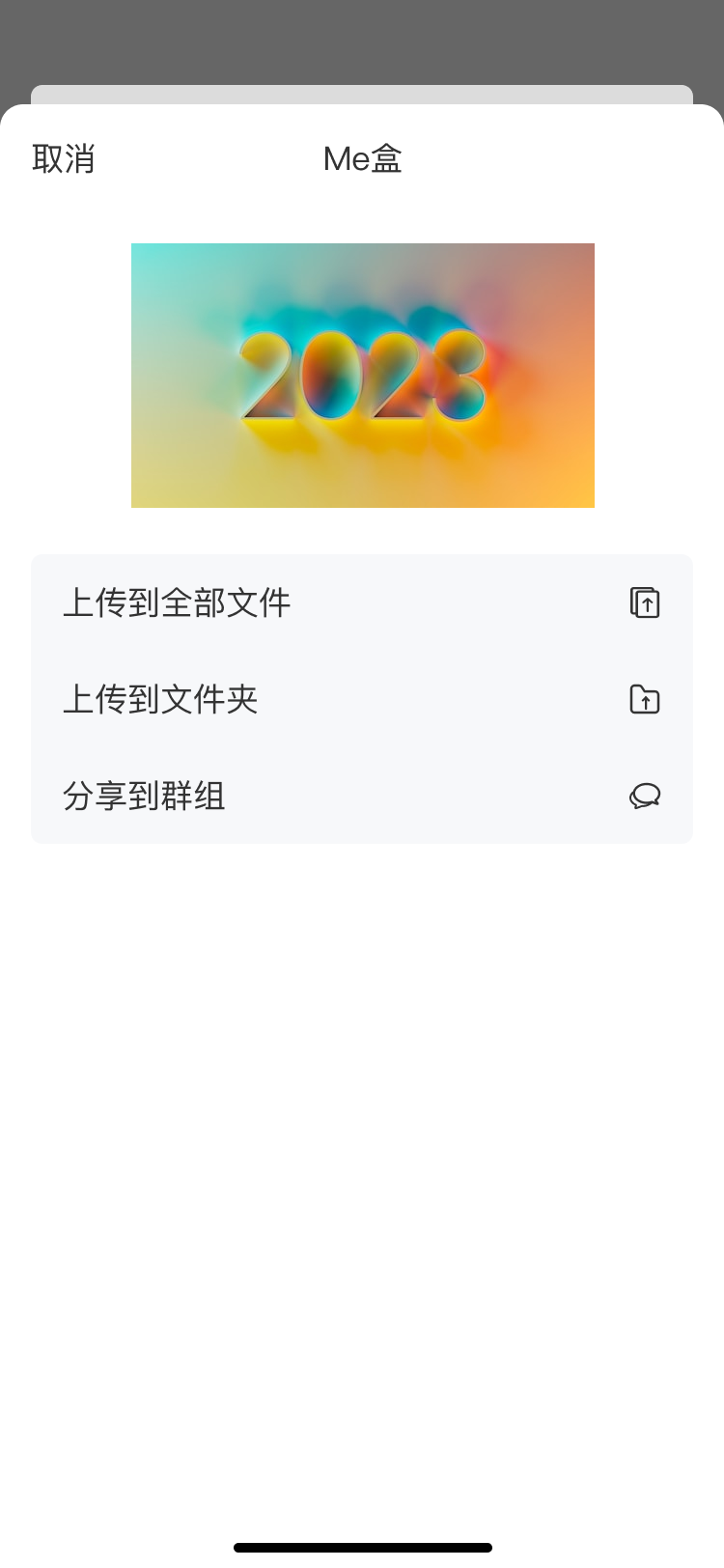Click the dimmed area above the sheet
This screenshot has width=724, height=1568.
[362, 43]
